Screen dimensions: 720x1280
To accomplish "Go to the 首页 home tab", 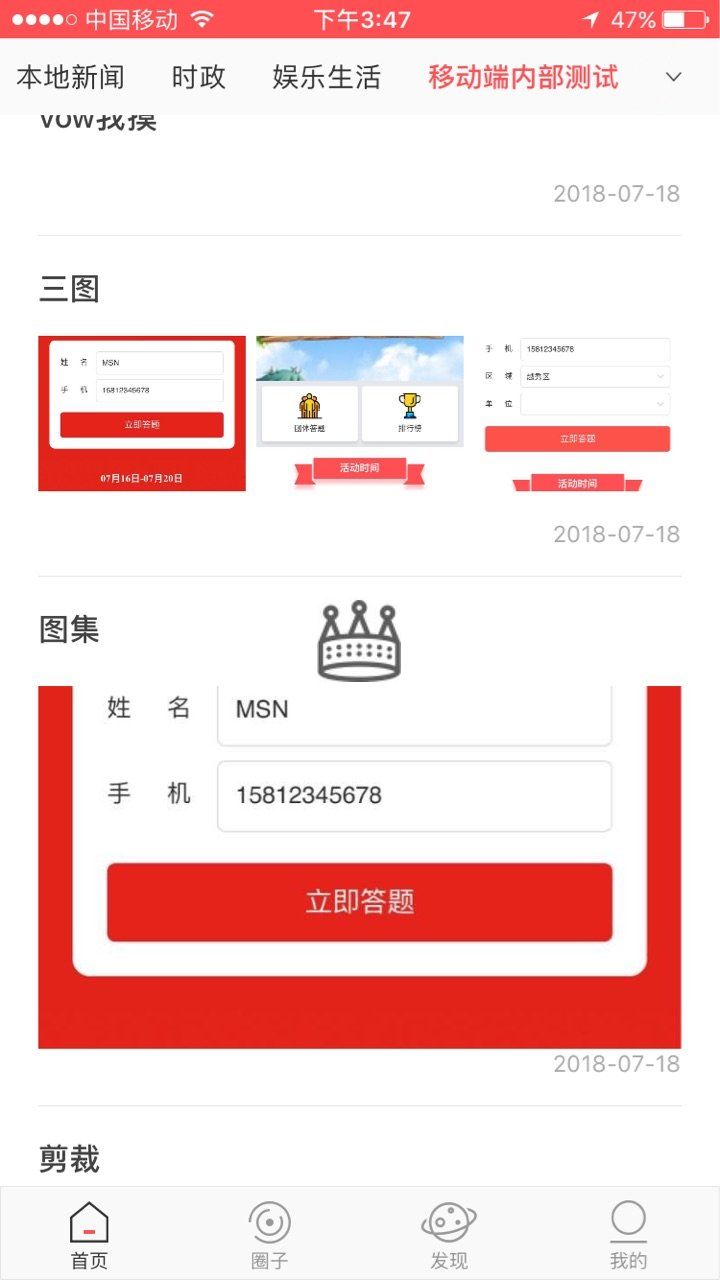I will (89, 1235).
